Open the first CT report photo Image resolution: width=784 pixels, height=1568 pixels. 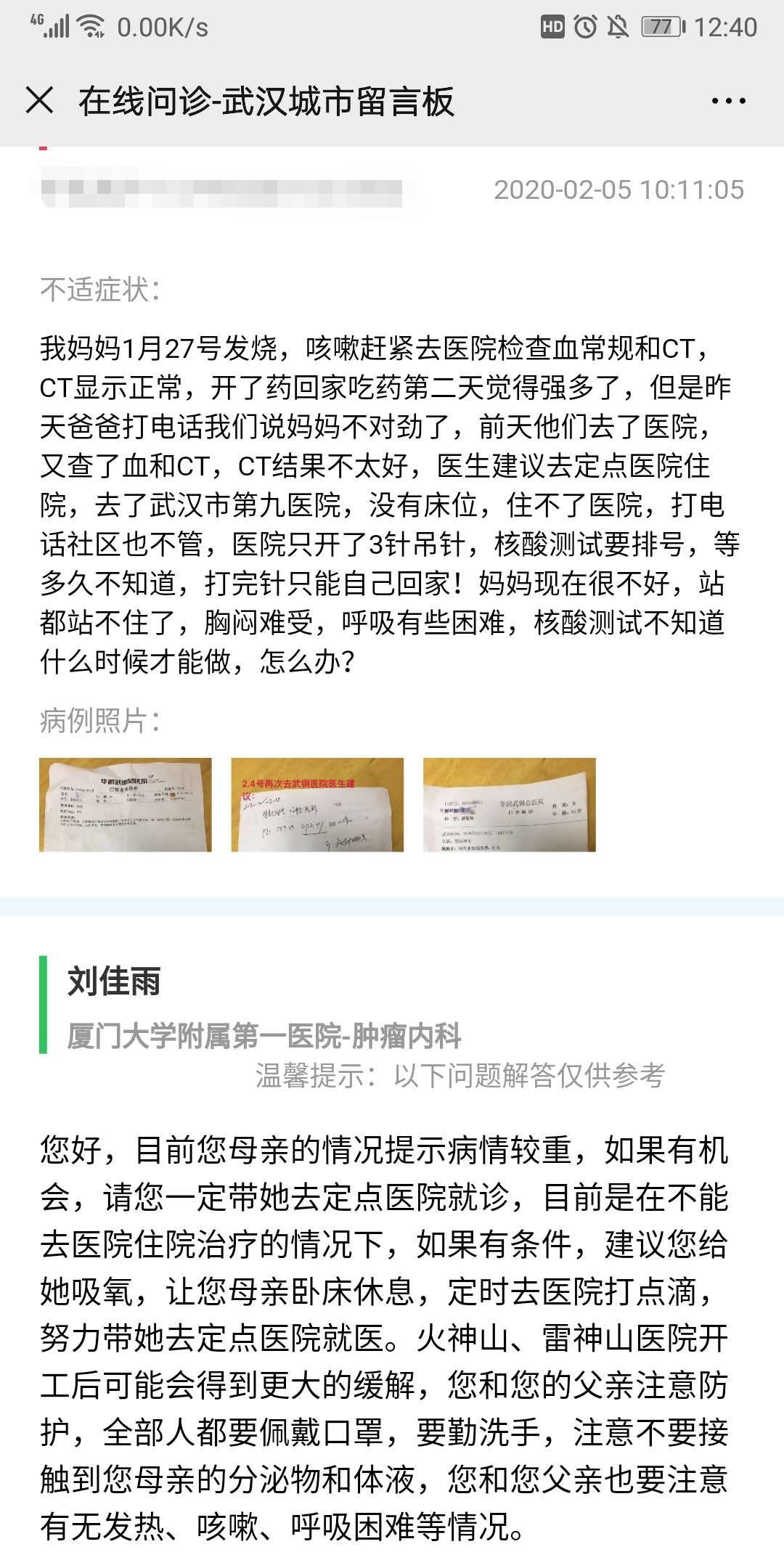[126, 804]
